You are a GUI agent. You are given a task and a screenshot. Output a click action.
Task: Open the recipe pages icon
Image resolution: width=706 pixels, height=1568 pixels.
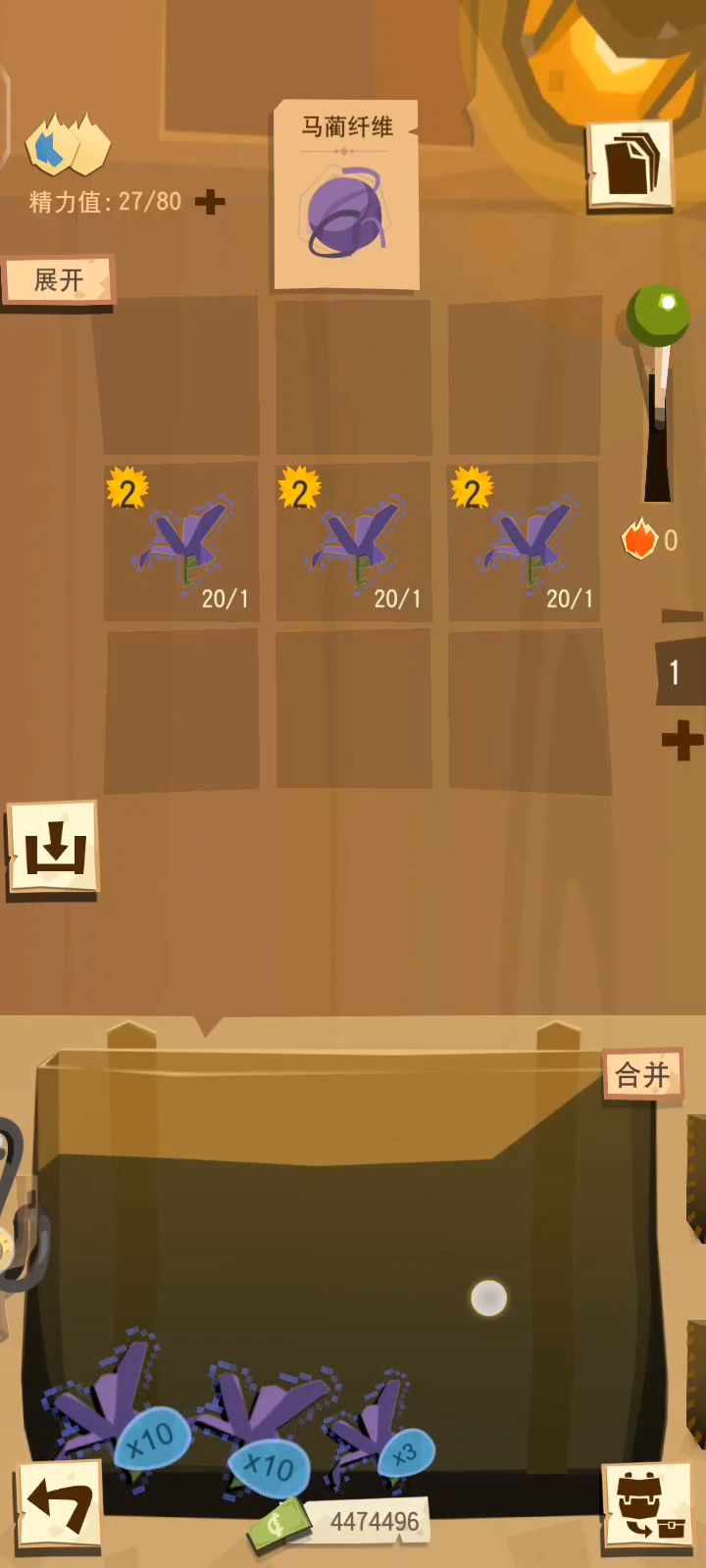[x=630, y=166]
